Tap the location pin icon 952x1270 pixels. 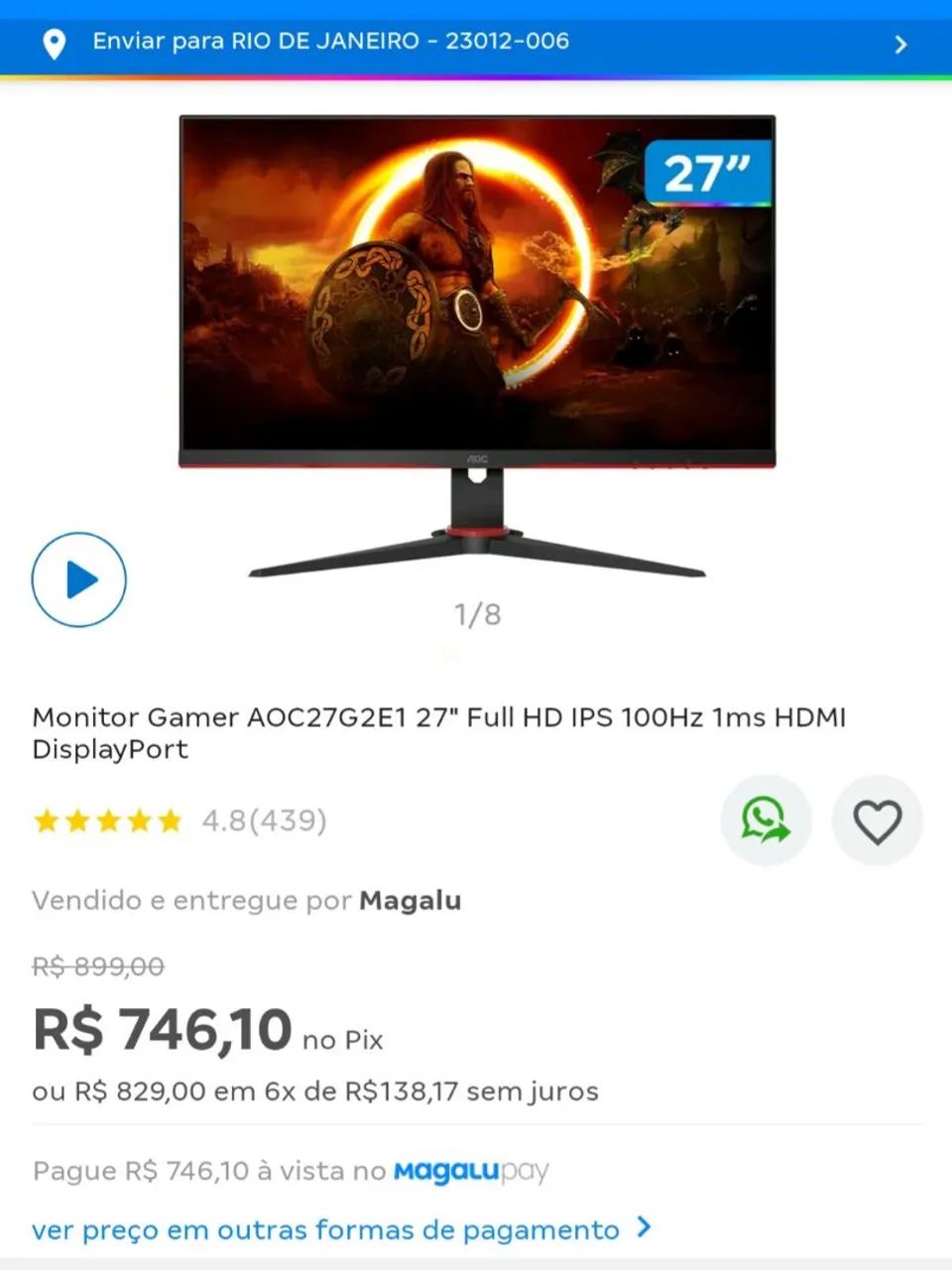point(54,42)
